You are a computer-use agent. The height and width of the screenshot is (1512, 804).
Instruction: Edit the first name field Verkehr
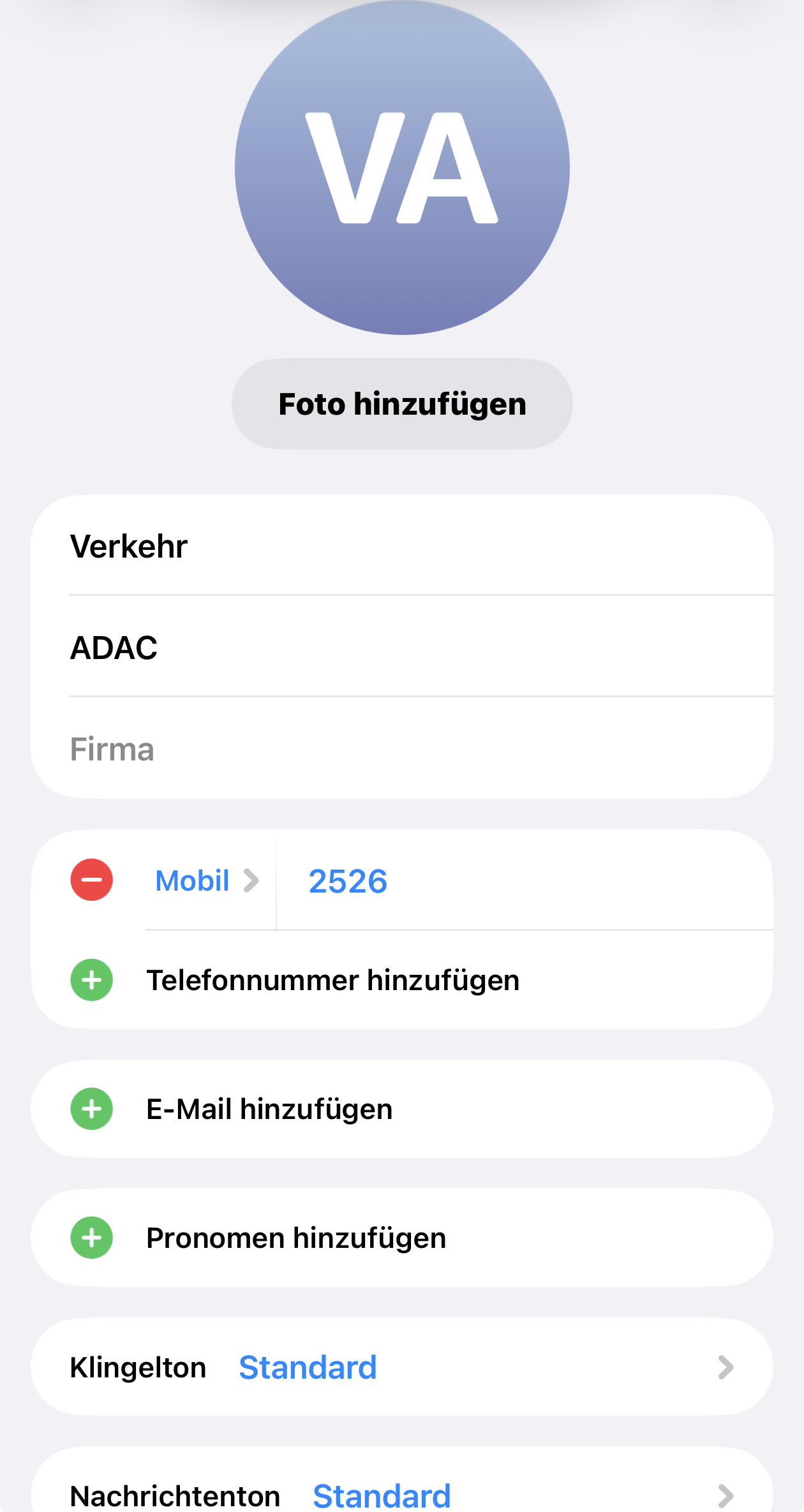pos(402,546)
